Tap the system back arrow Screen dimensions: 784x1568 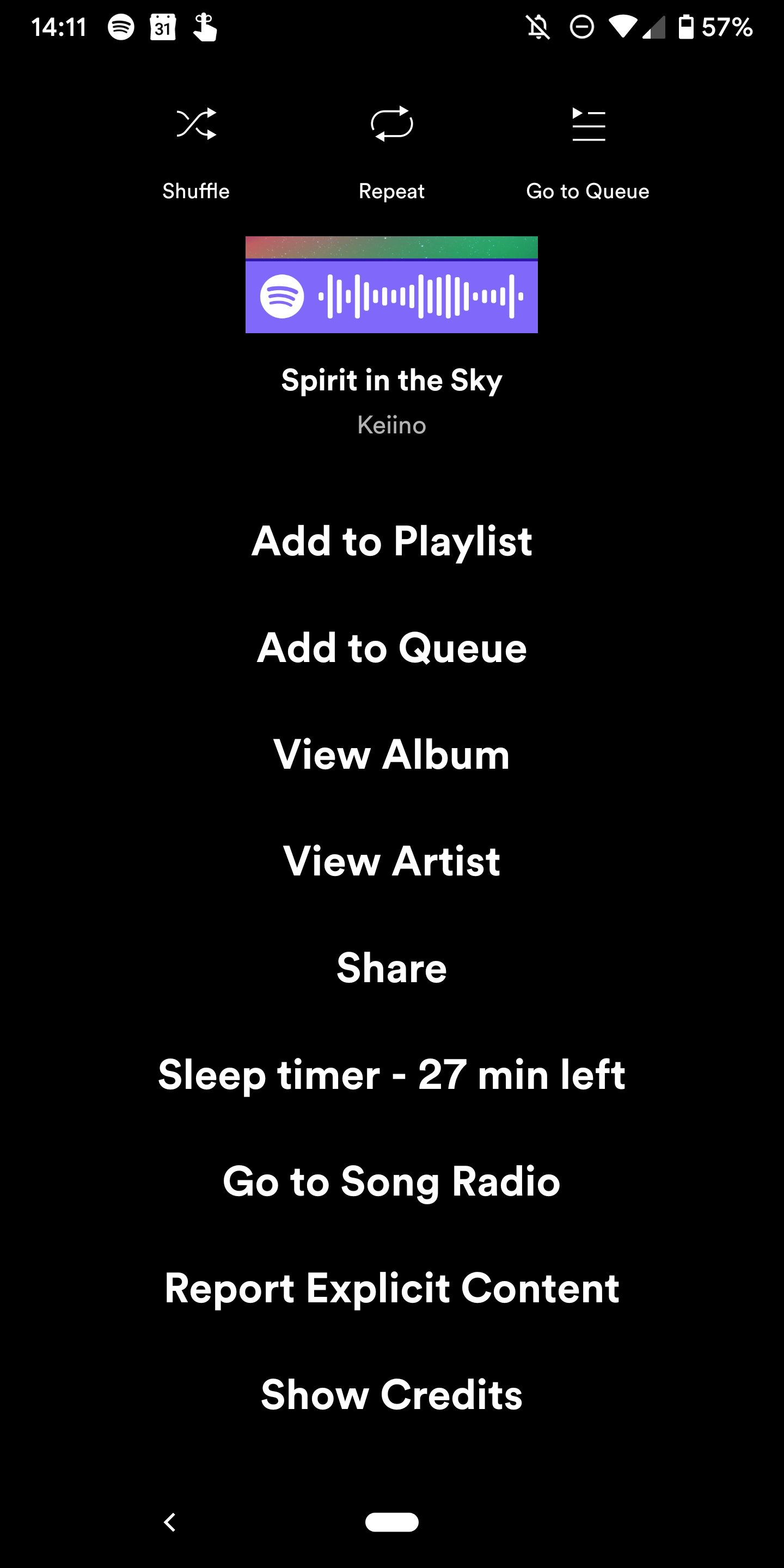tap(170, 1522)
